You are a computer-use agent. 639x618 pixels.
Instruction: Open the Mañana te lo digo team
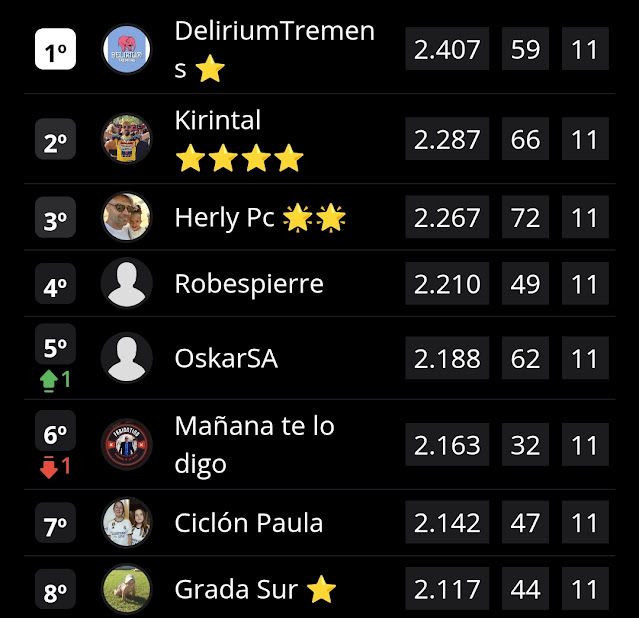click(x=254, y=444)
